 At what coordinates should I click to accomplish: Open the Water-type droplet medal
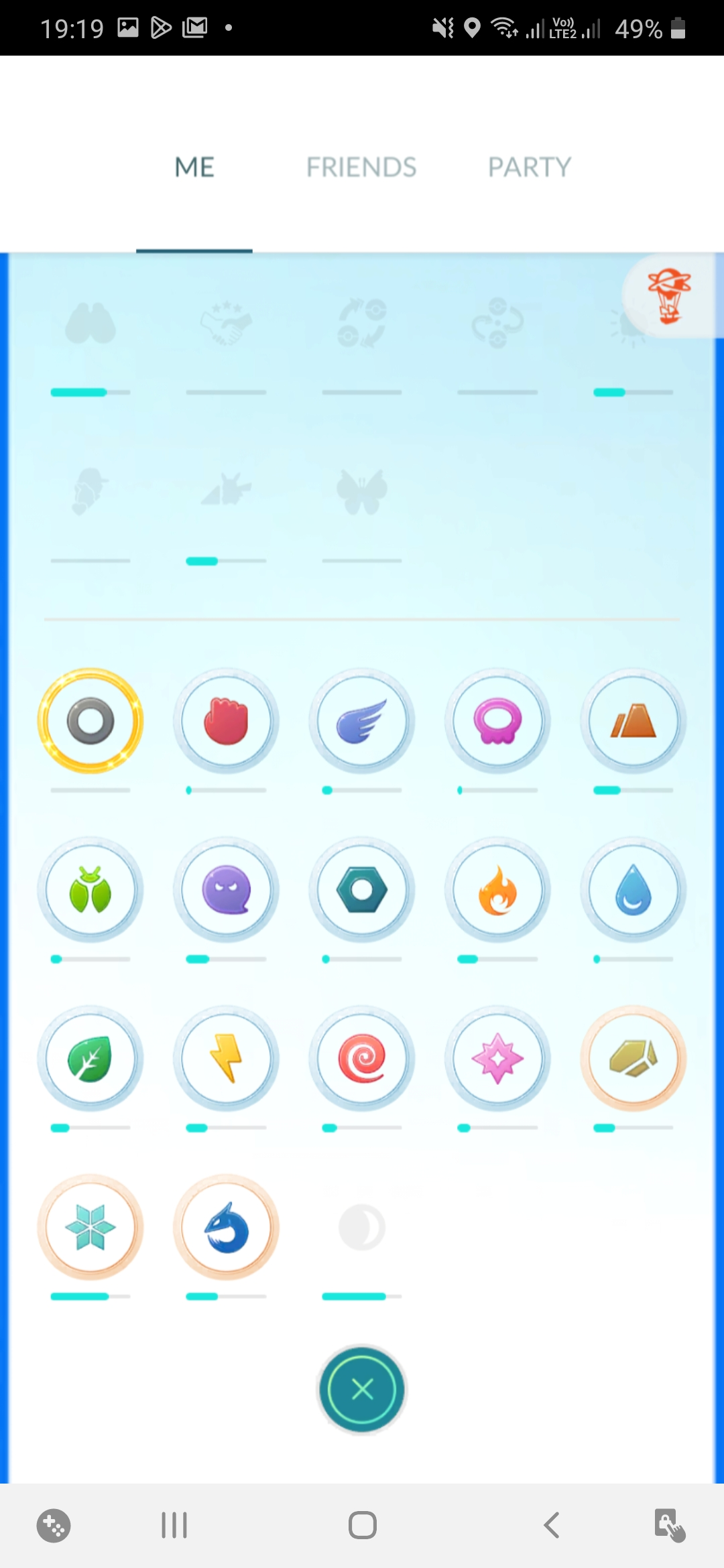633,890
